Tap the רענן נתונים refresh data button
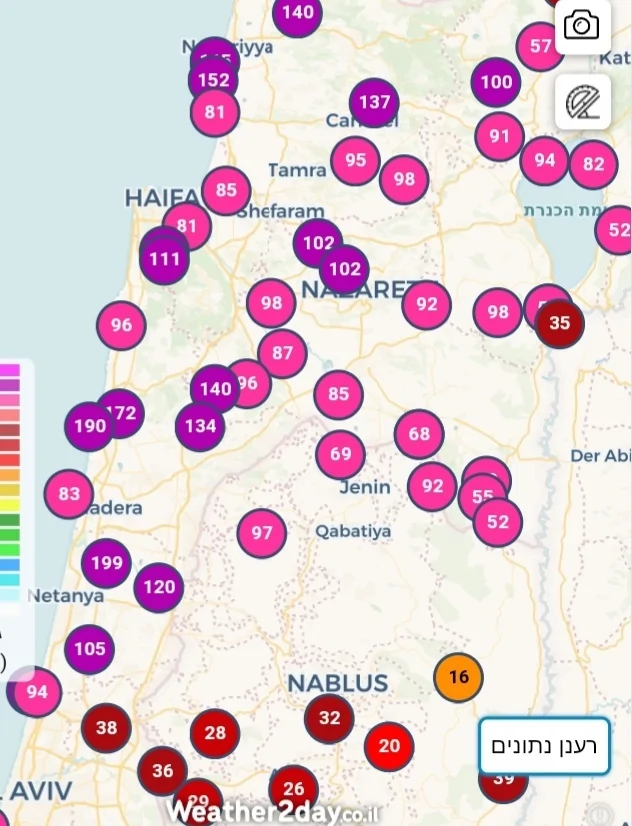The width and height of the screenshot is (632, 826). tap(543, 746)
